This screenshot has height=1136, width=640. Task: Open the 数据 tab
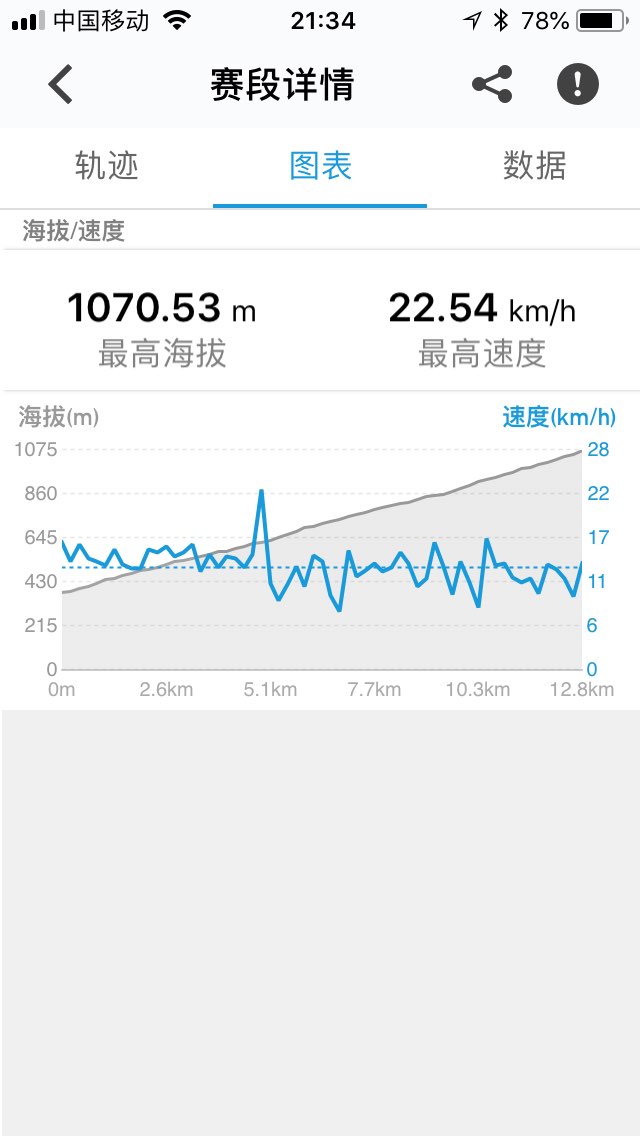pos(534,166)
